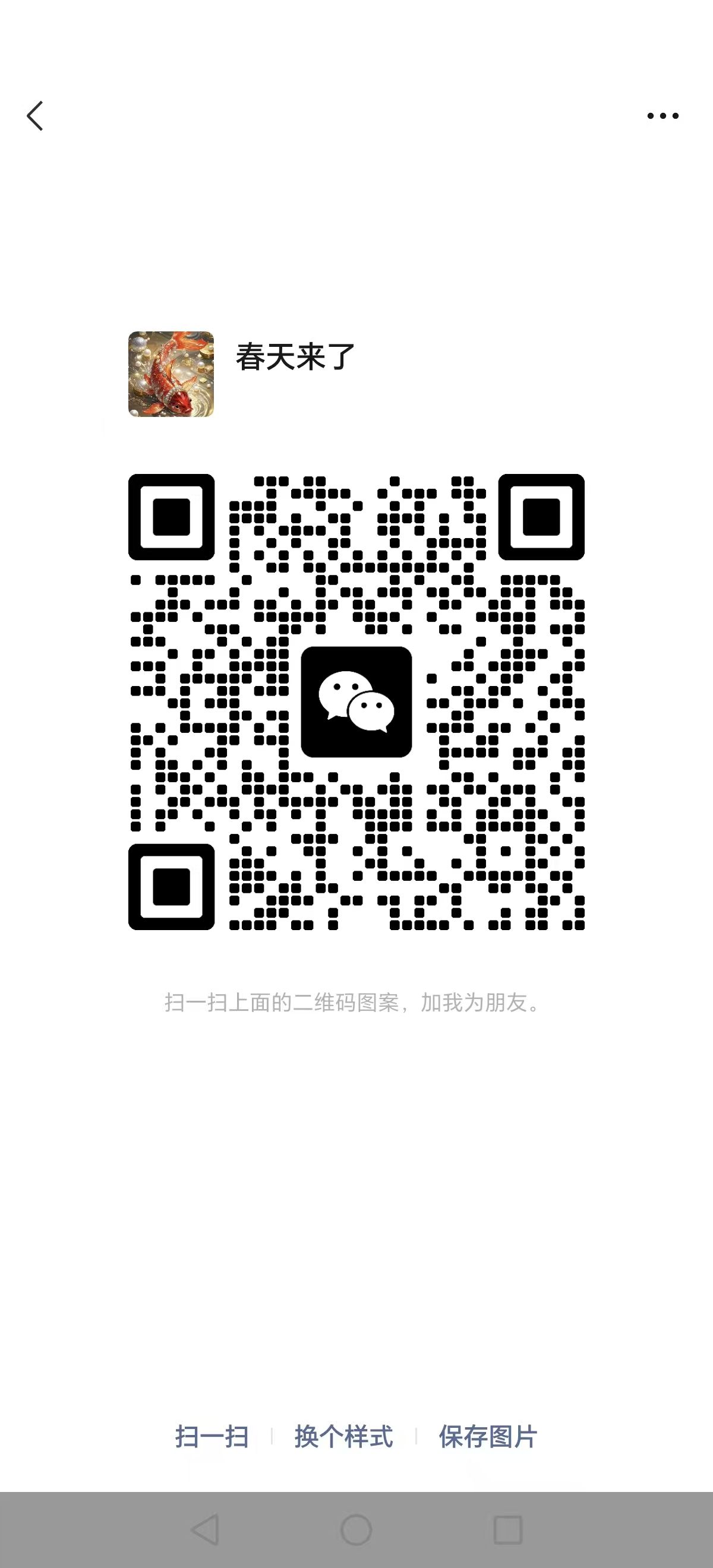
Task: Open the three-dot overflow menu
Action: click(662, 116)
